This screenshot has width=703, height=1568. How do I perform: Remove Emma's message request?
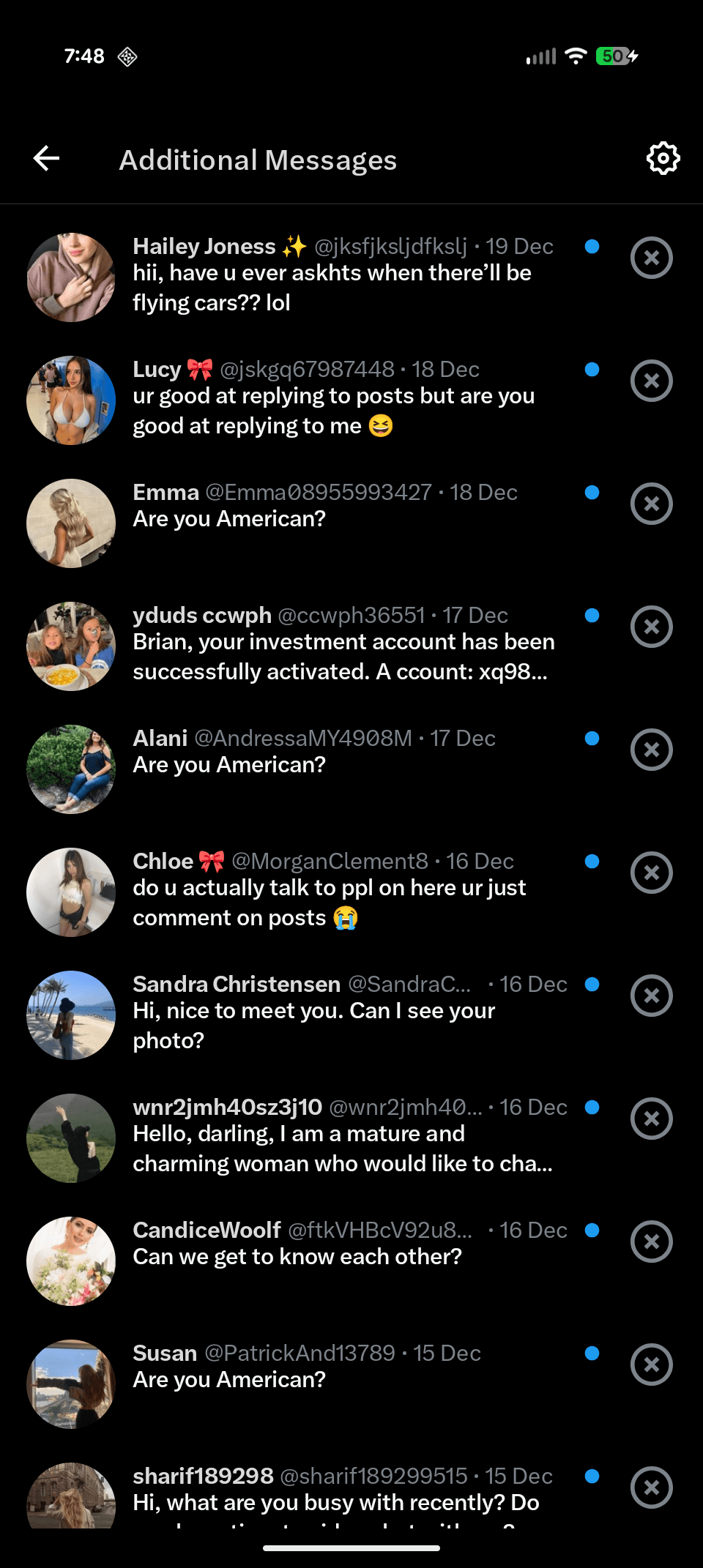click(651, 504)
